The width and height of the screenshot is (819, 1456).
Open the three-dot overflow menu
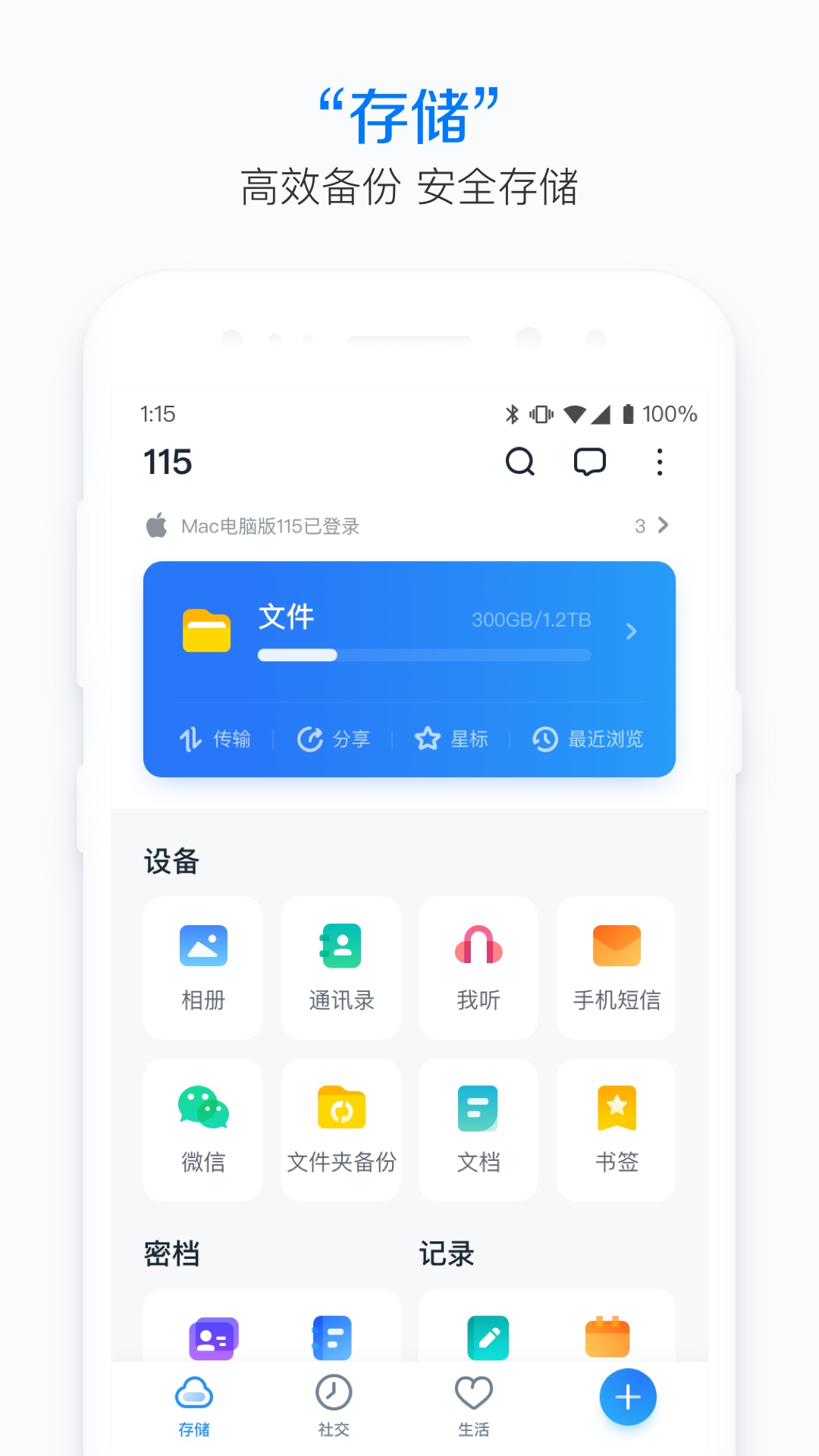[660, 462]
